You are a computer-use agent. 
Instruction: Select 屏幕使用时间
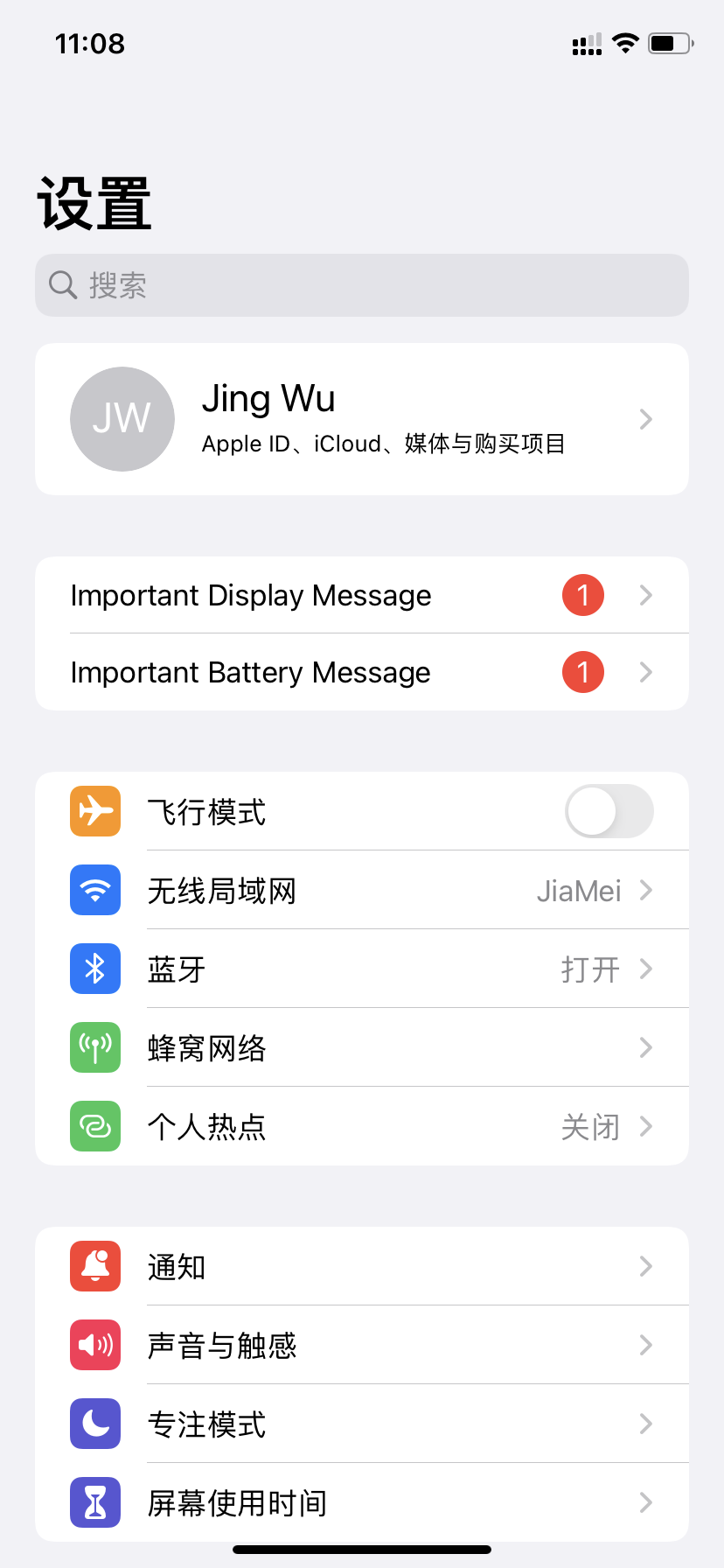tap(362, 1503)
